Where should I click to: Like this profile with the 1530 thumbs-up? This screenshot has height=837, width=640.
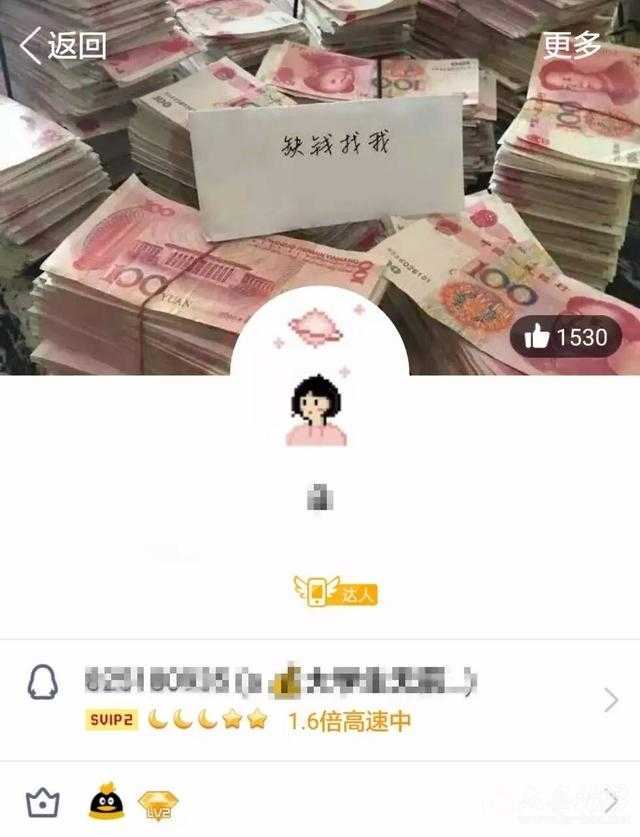tap(566, 338)
